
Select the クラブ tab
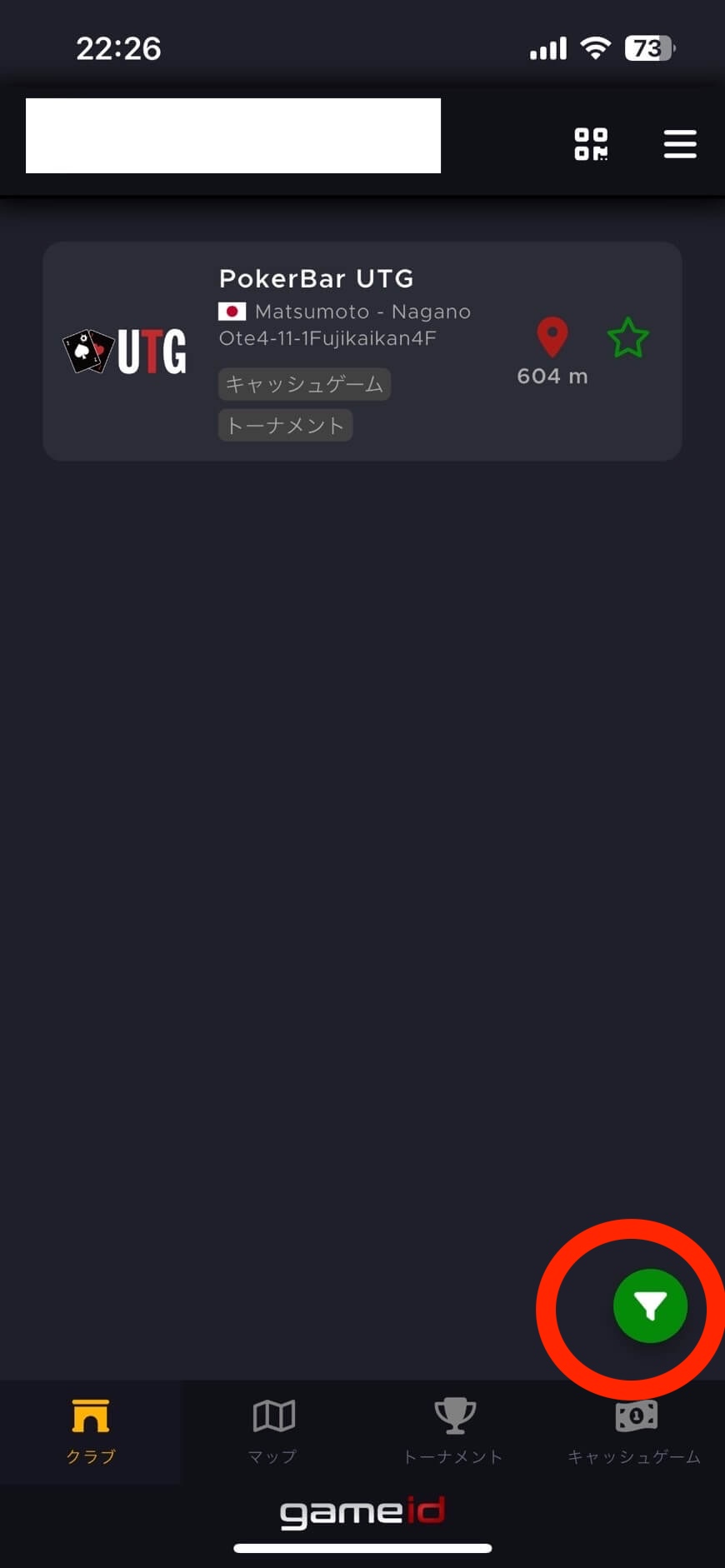click(90, 1430)
